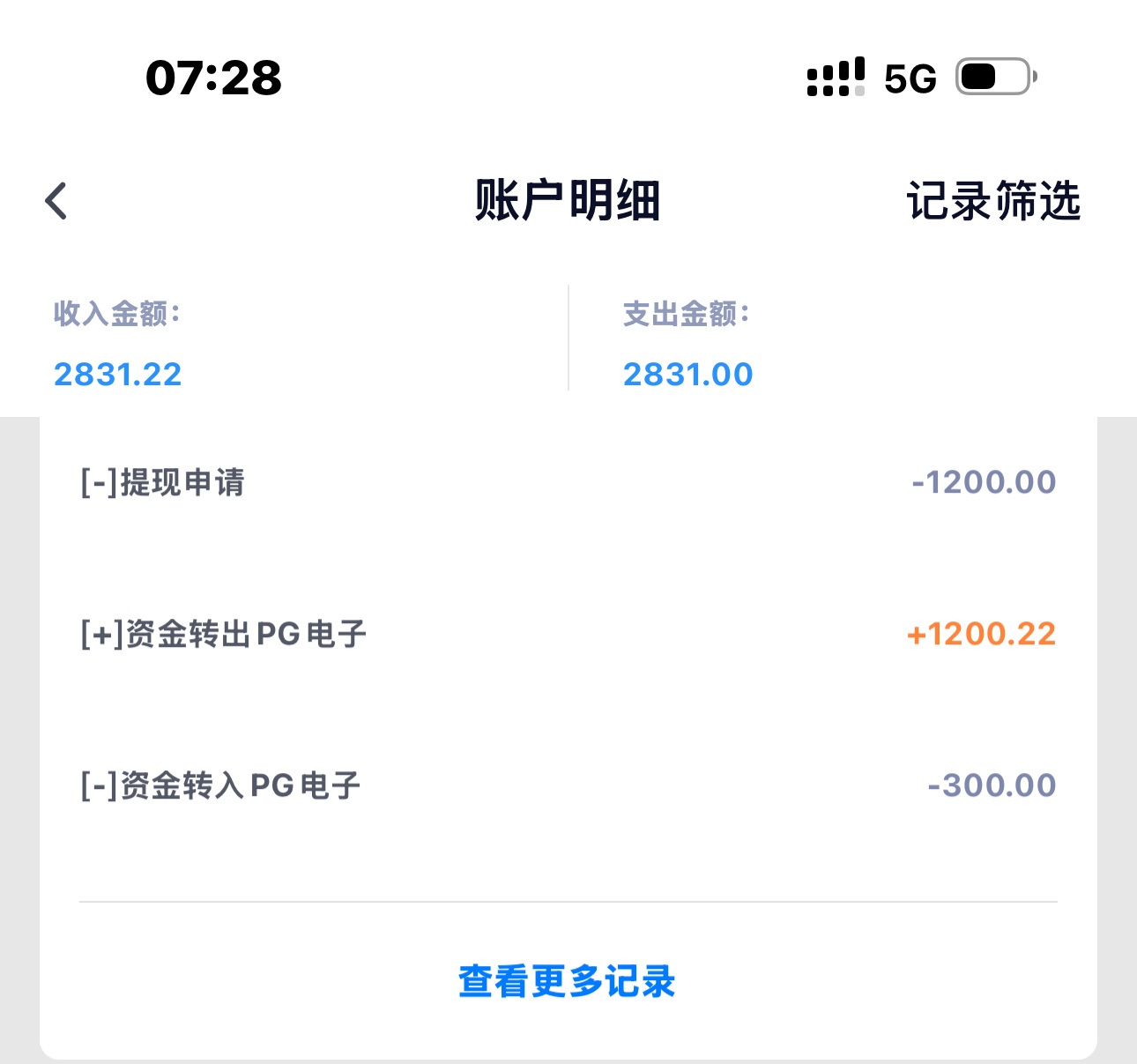Open 记录筛选 record filter
Image resolution: width=1137 pixels, height=1064 pixels.
click(x=992, y=201)
